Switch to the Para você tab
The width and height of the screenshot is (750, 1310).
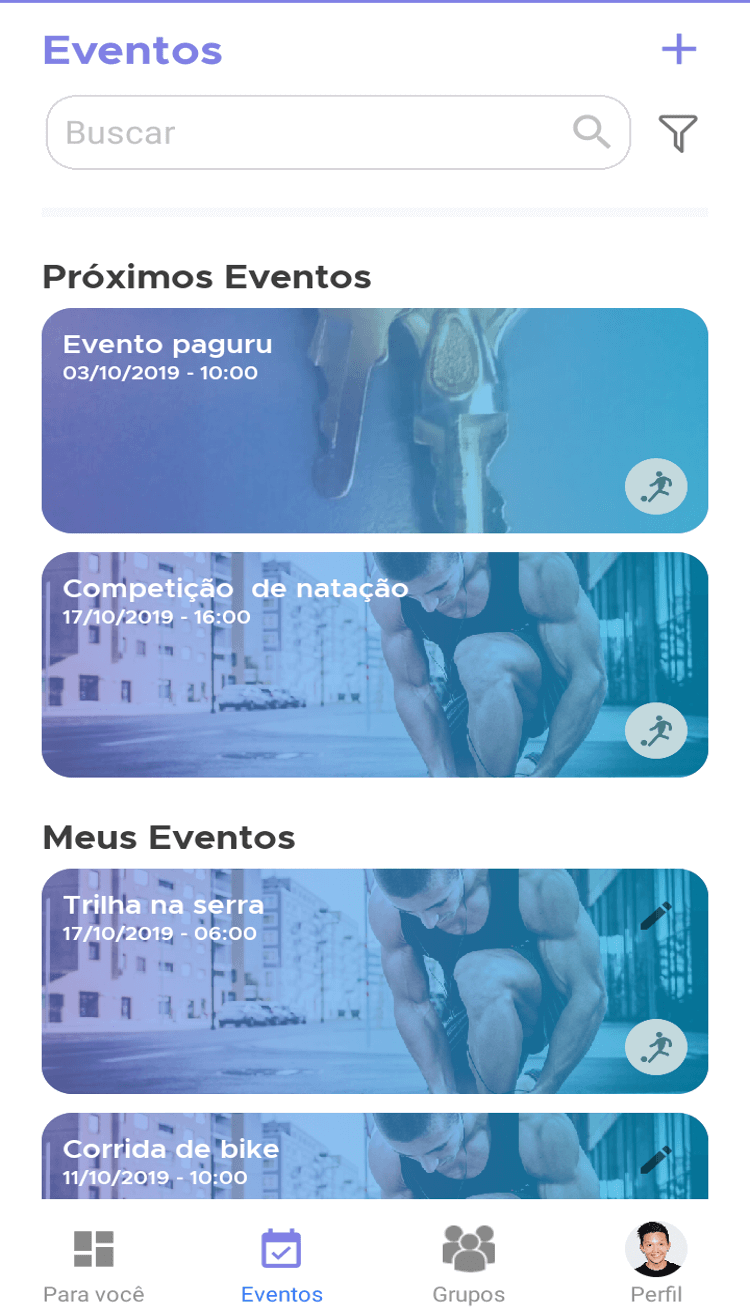(x=94, y=1267)
